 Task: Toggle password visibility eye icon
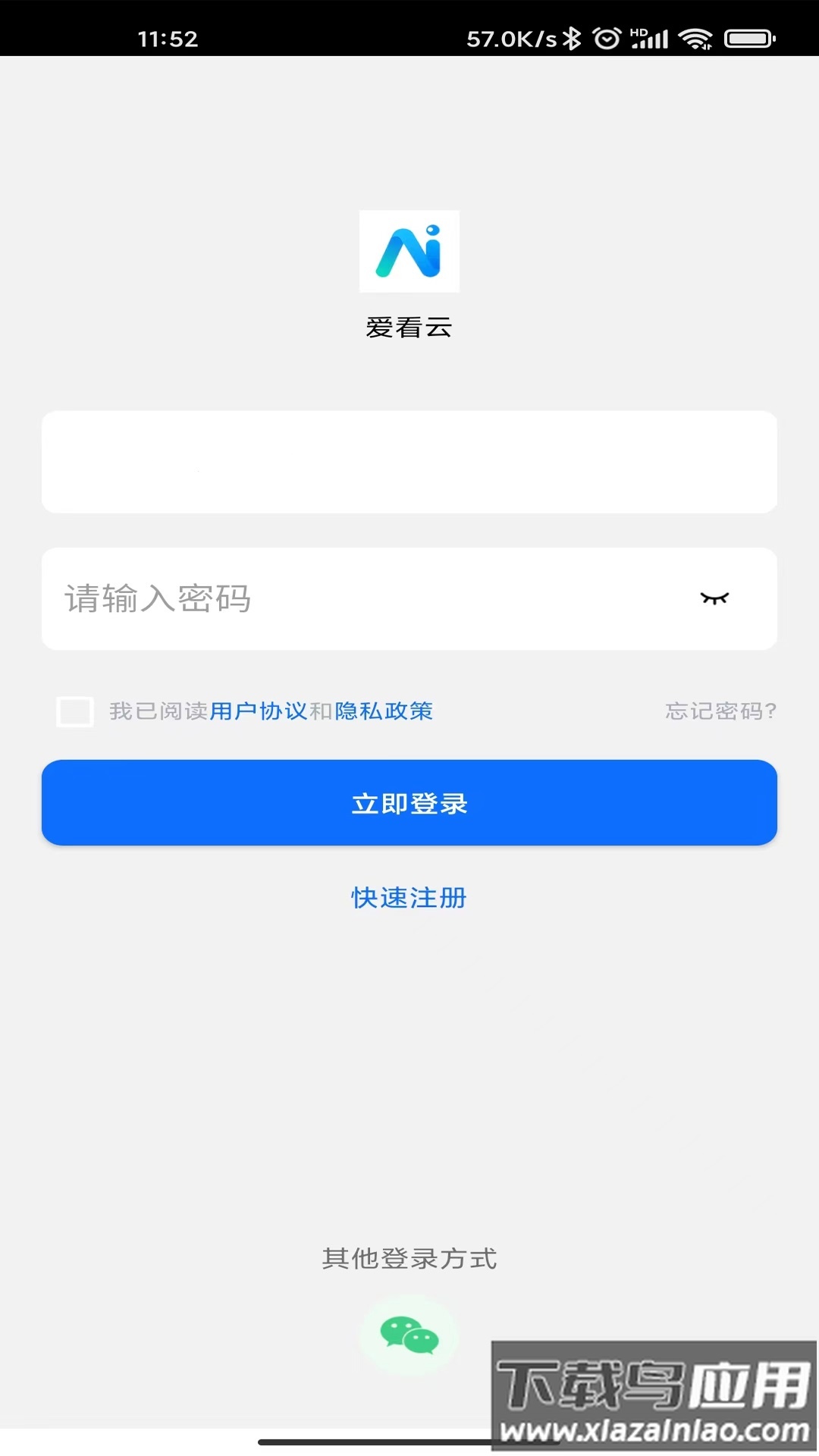click(x=714, y=598)
